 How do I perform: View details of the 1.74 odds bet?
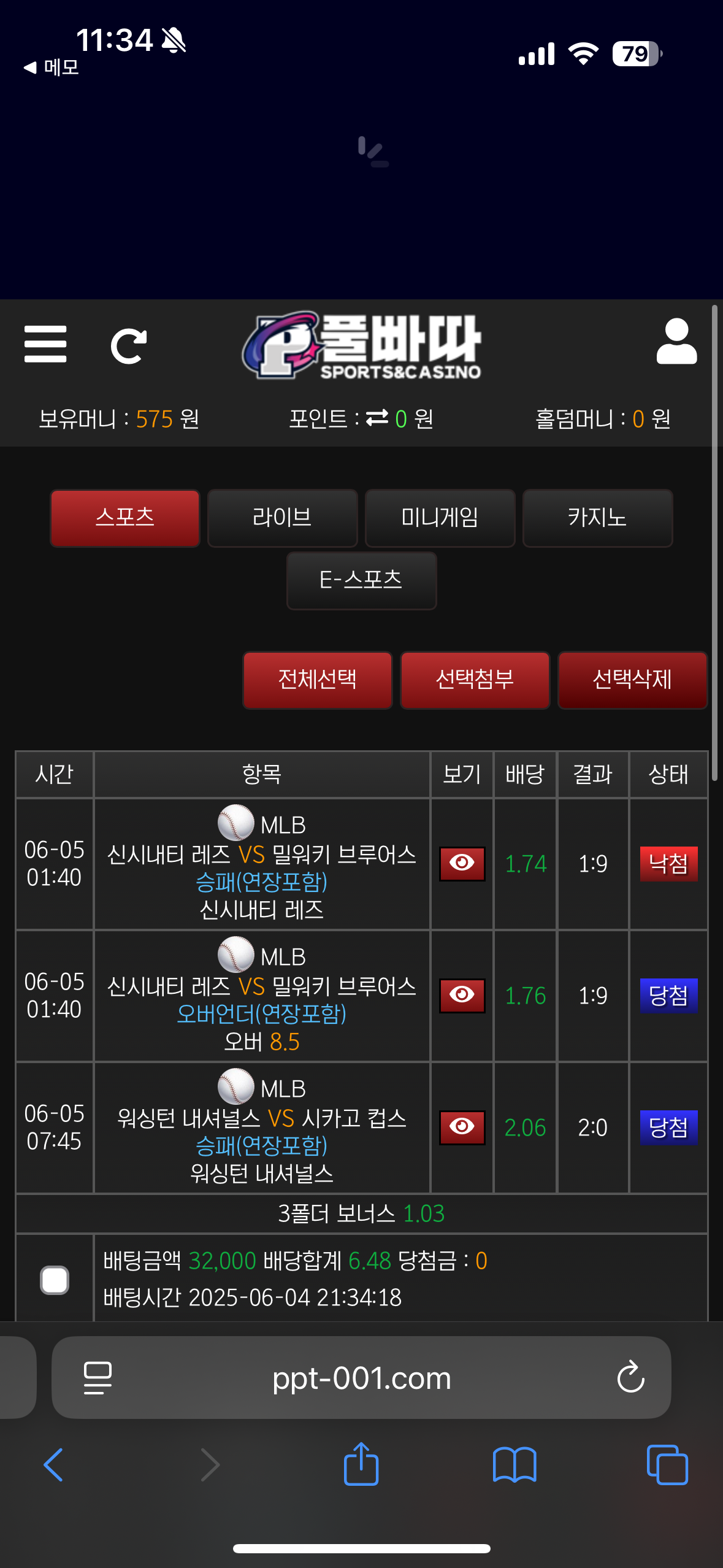[462, 863]
